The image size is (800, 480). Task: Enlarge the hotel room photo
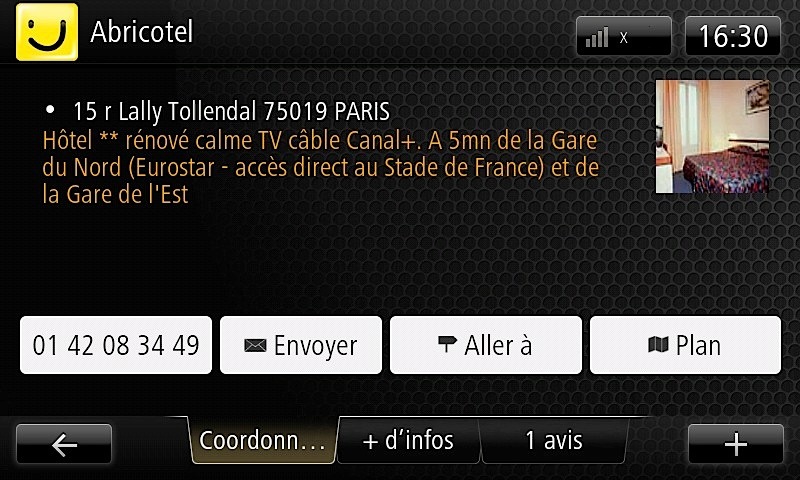(x=711, y=136)
